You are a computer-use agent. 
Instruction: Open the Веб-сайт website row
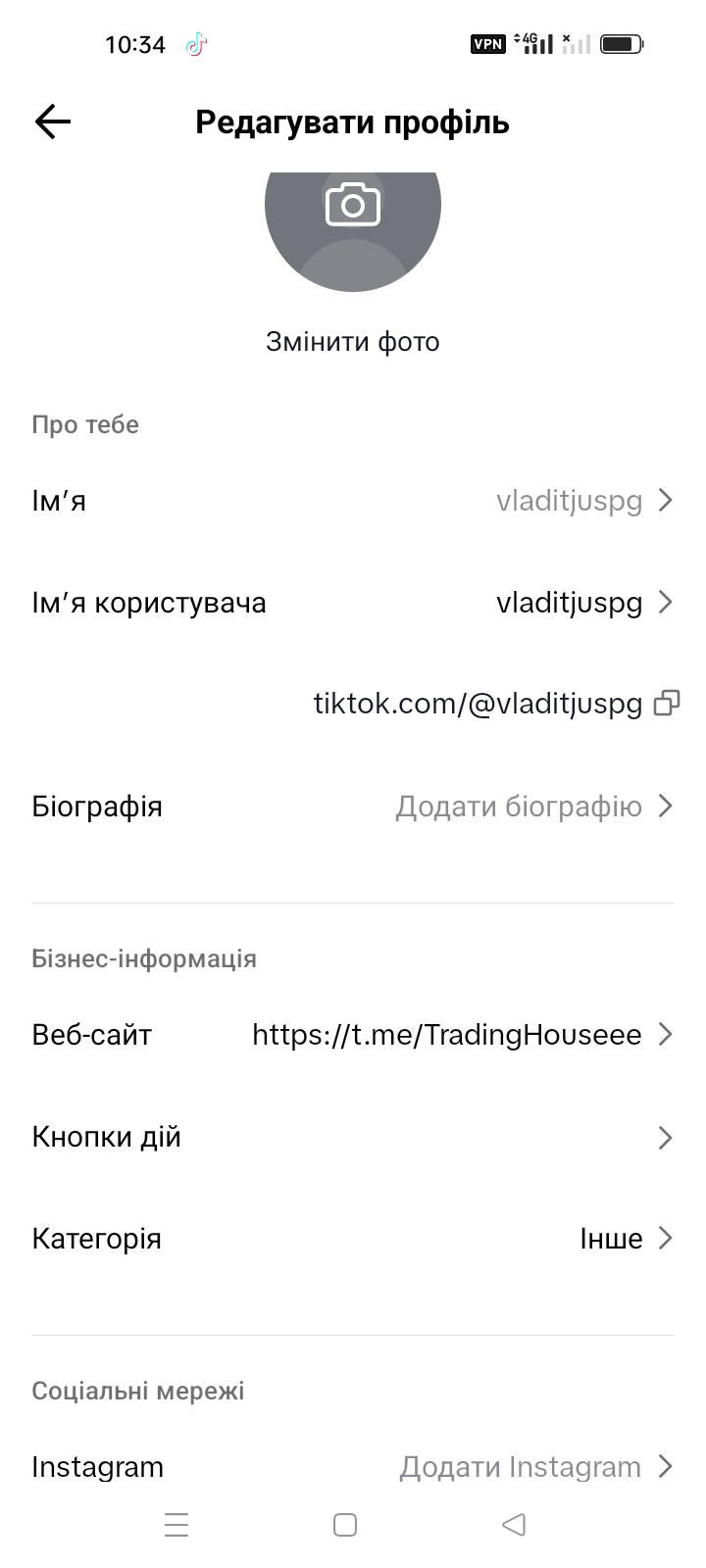(x=353, y=1035)
